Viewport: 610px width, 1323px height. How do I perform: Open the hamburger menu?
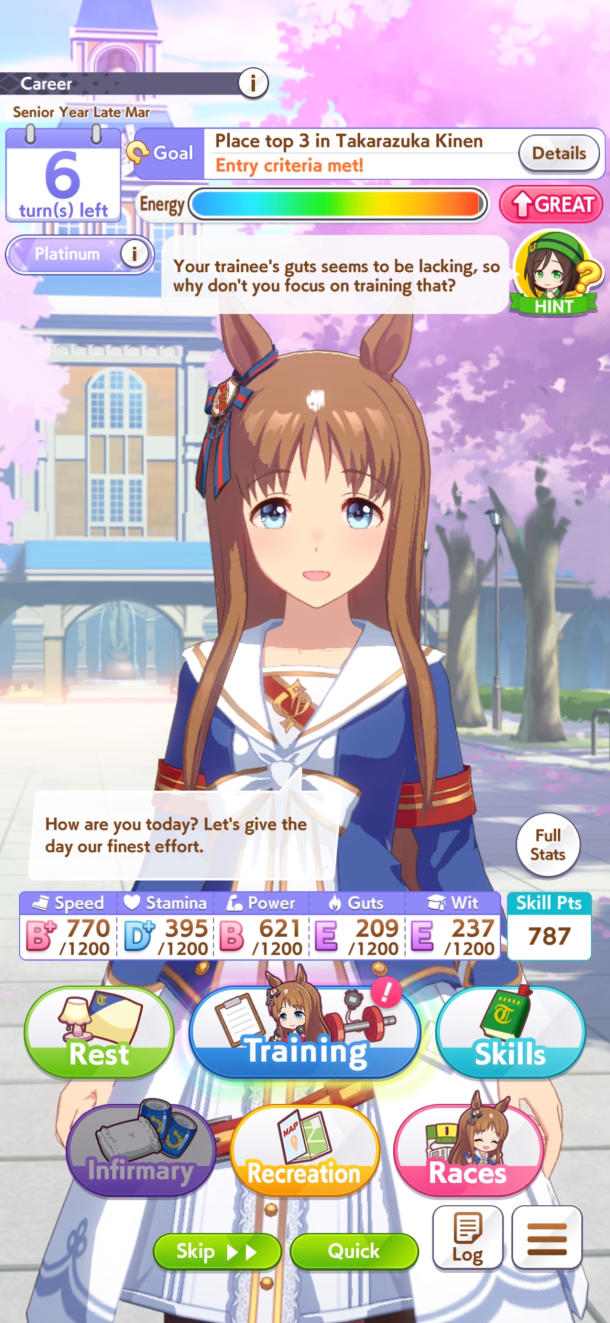tap(546, 1238)
